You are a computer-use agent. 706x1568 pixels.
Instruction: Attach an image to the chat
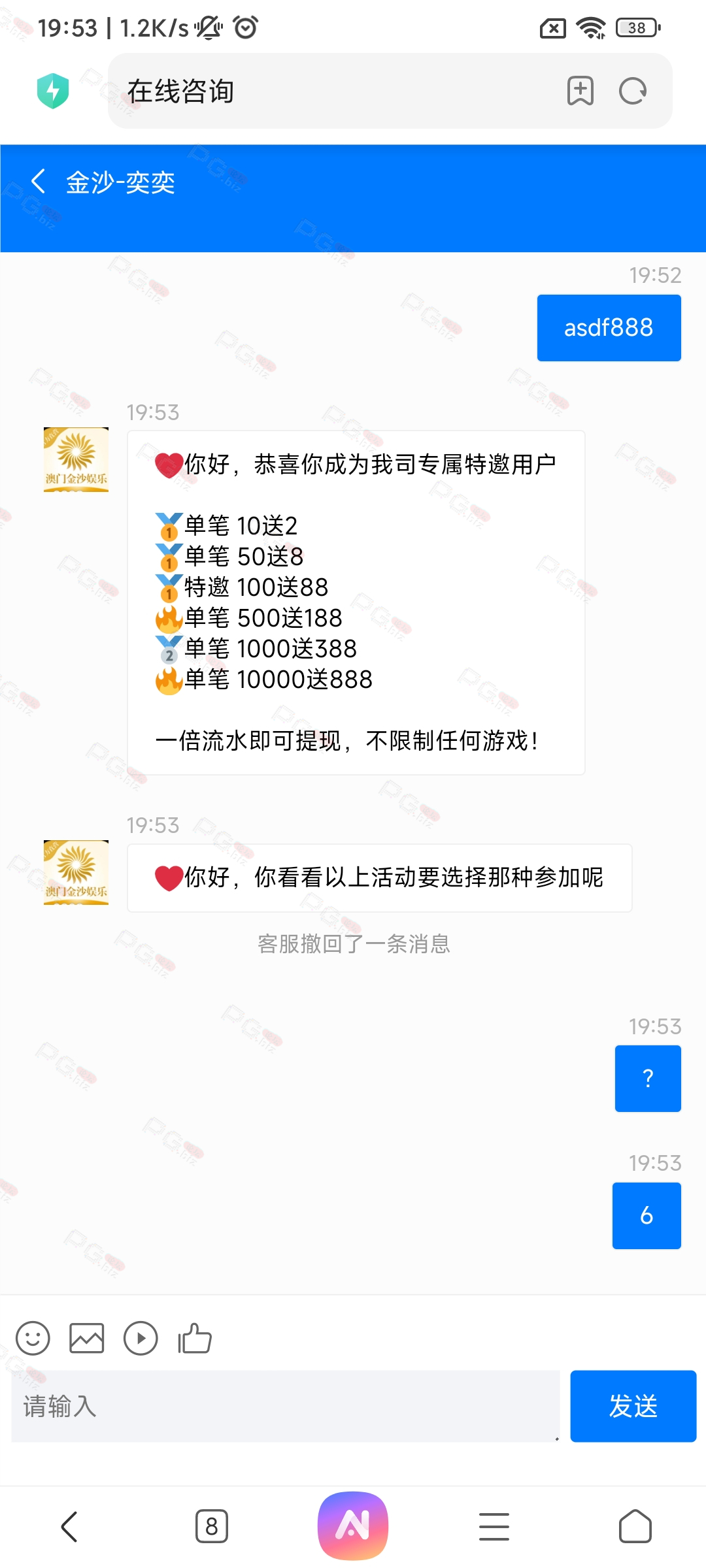point(87,1338)
